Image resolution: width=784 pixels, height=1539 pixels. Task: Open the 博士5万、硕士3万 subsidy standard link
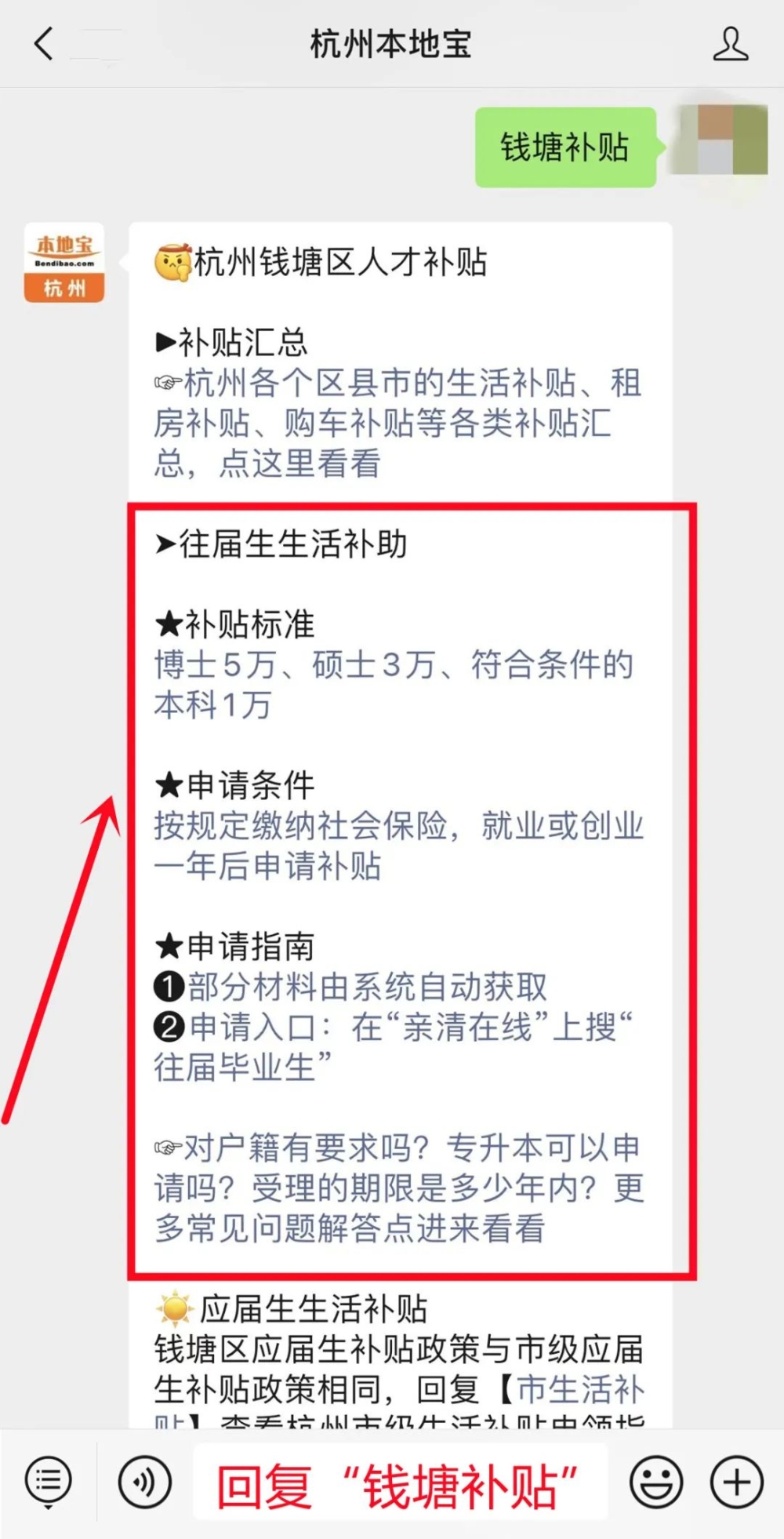click(392, 684)
